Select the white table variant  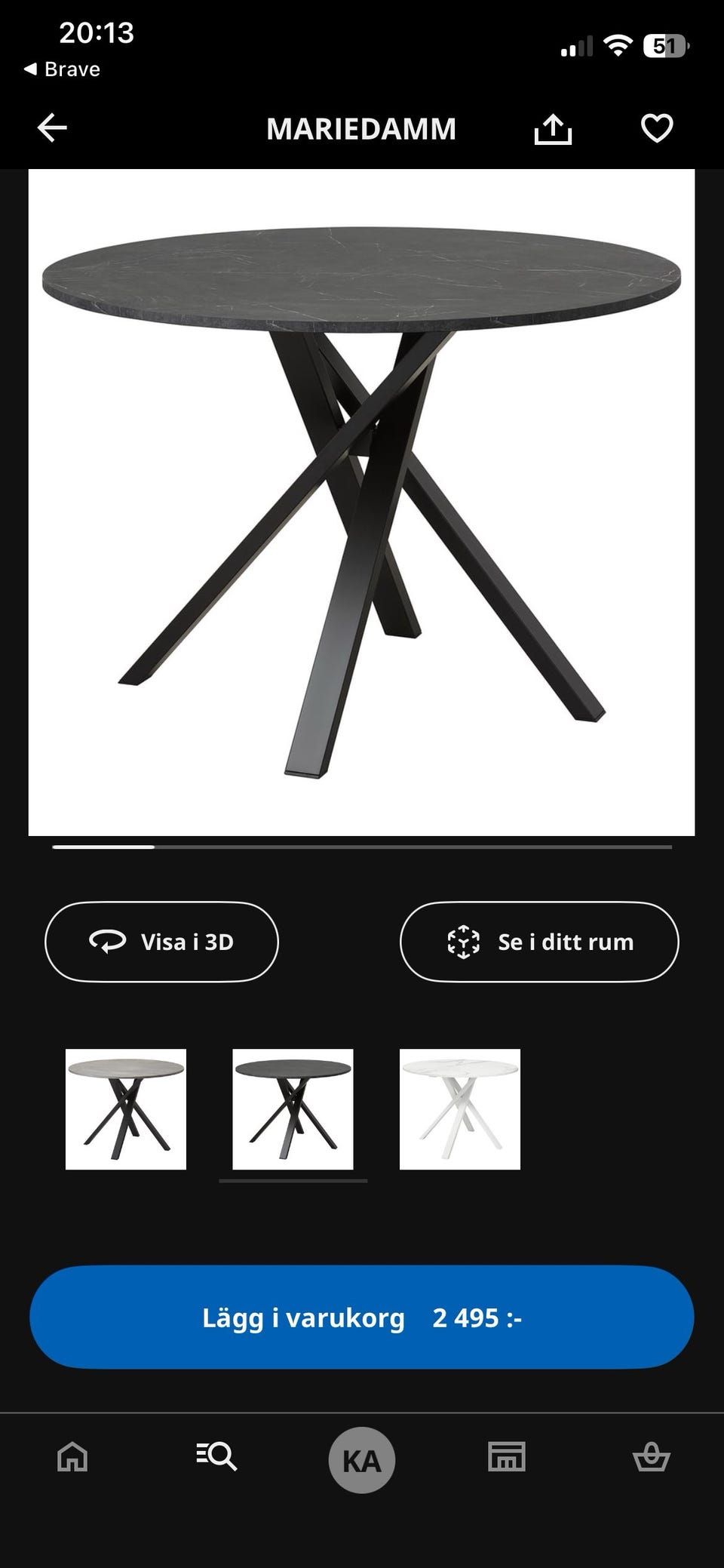tap(460, 1108)
